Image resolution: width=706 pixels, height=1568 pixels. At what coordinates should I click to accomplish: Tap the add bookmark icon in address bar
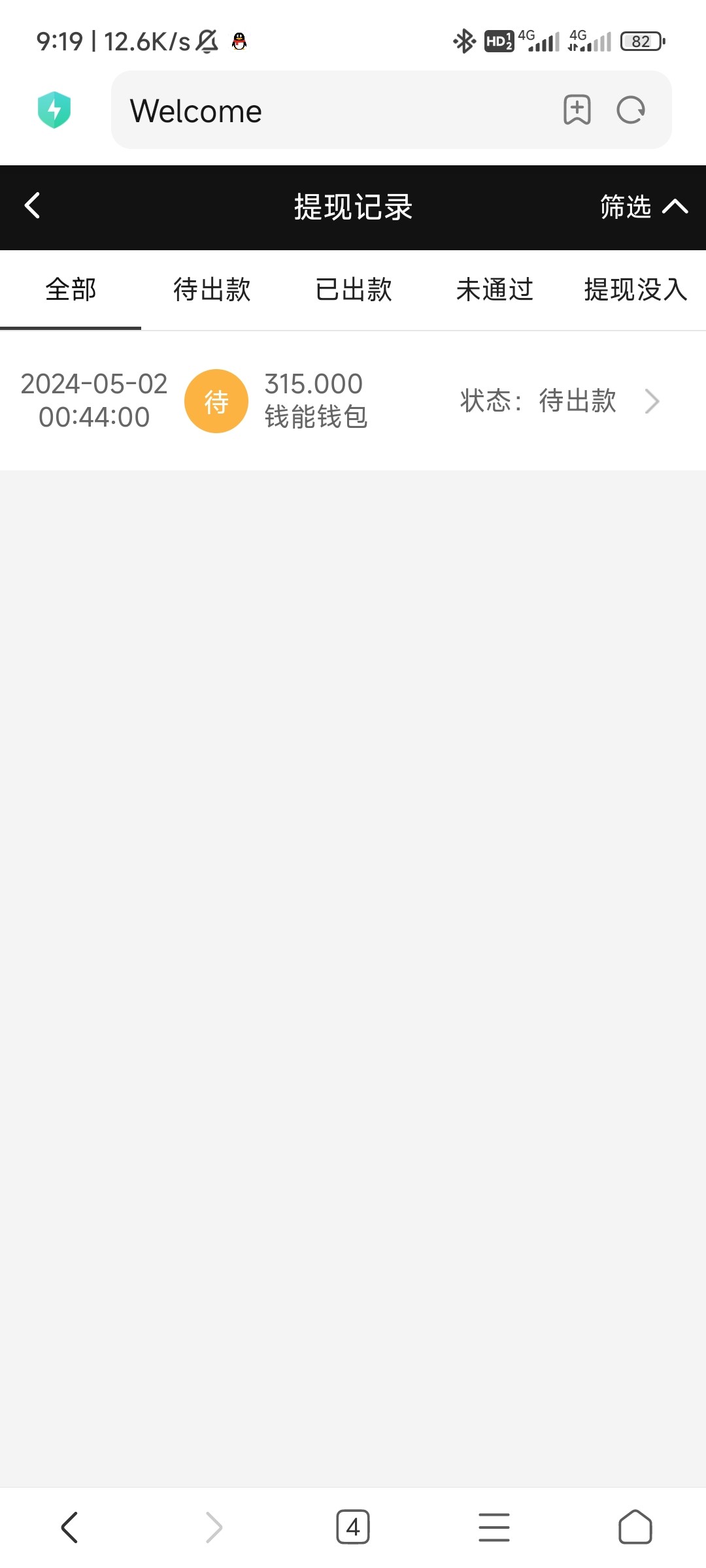[578, 110]
